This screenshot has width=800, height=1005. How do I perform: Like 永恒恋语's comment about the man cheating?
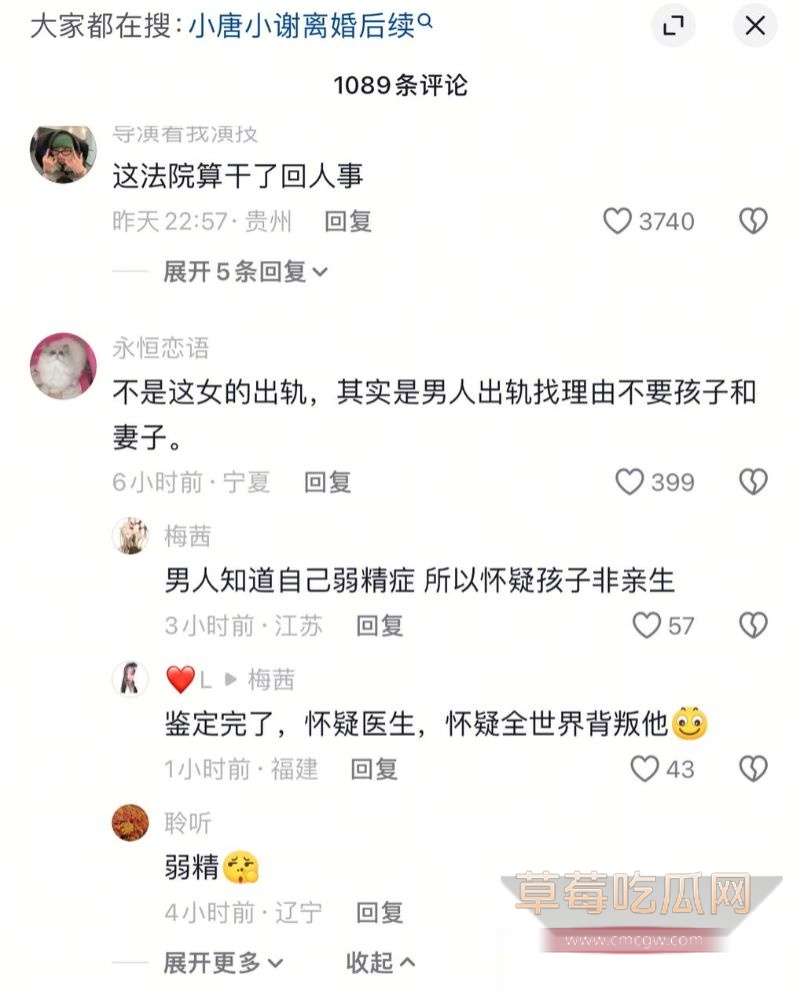(630, 482)
